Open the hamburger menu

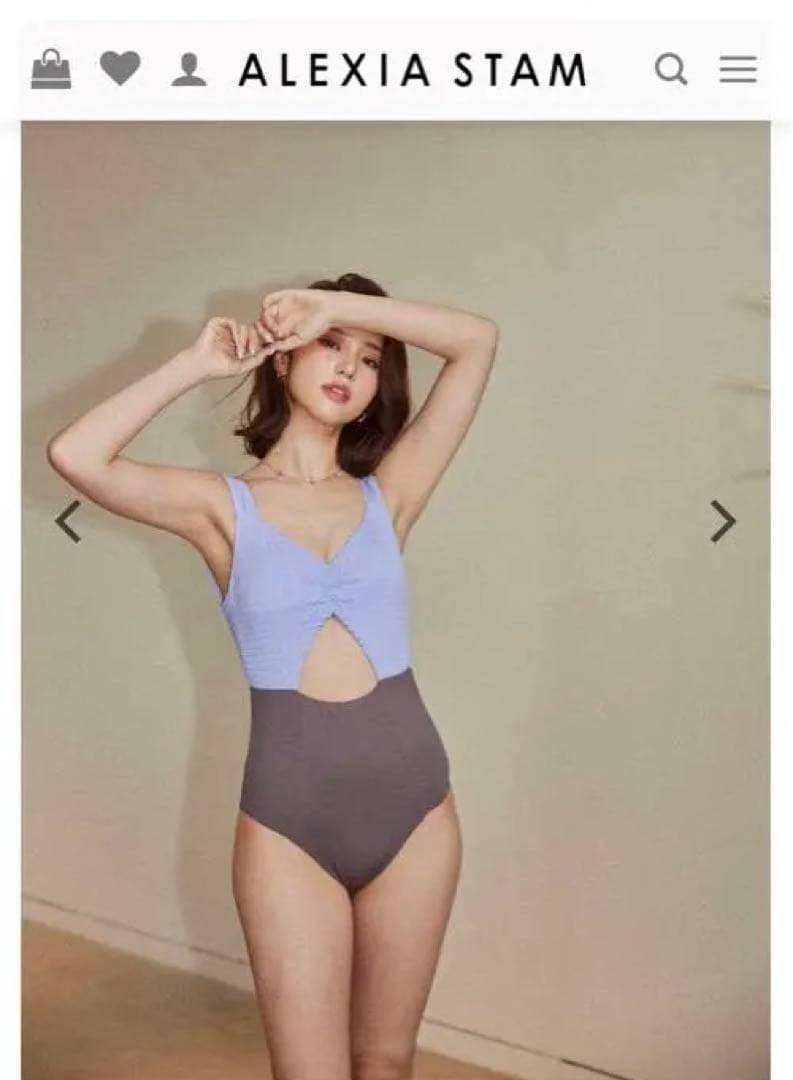pyautogui.click(x=738, y=70)
